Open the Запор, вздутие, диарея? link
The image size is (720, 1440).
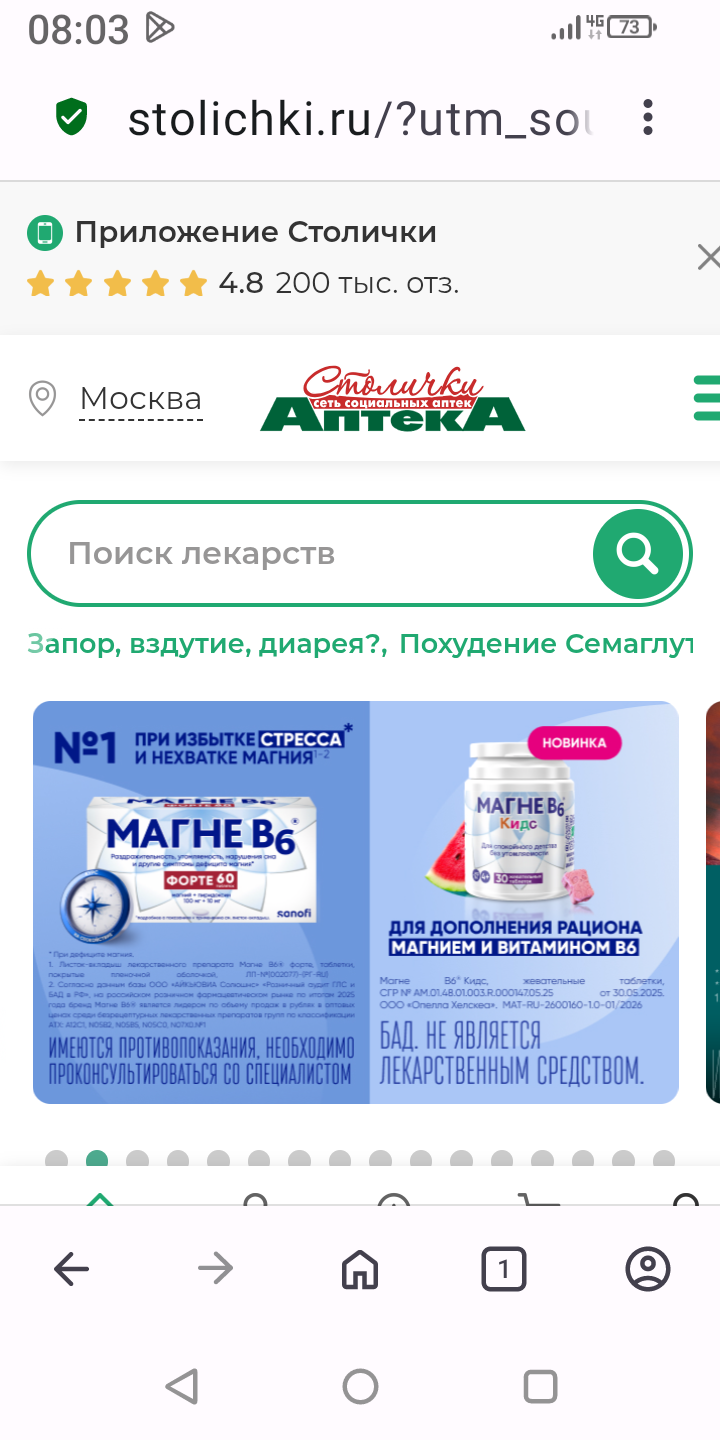point(207,644)
